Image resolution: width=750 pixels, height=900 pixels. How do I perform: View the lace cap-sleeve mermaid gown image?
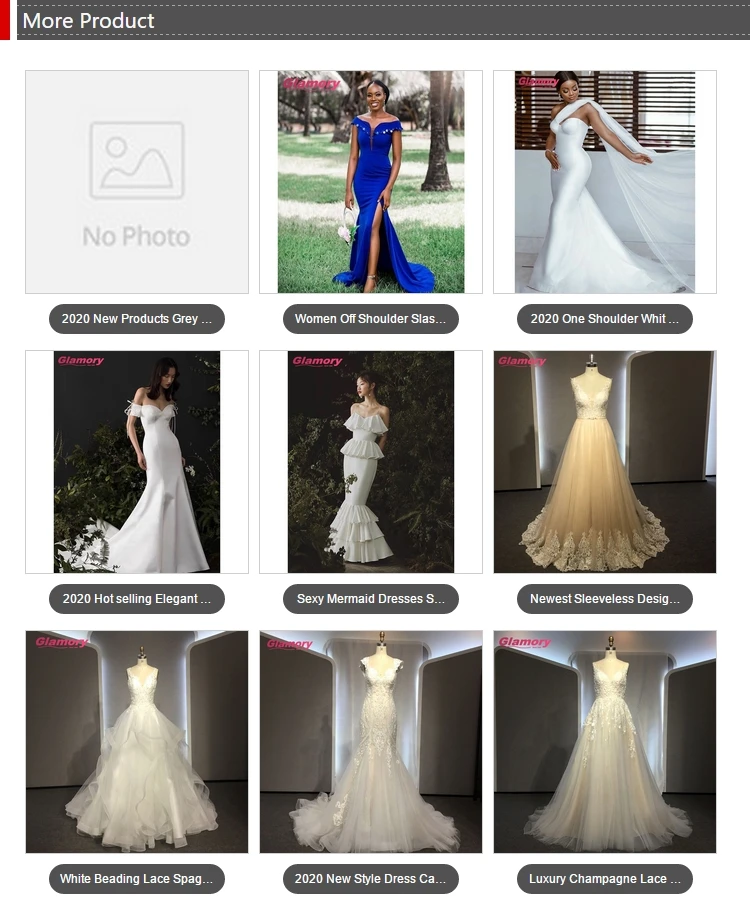tap(371, 742)
